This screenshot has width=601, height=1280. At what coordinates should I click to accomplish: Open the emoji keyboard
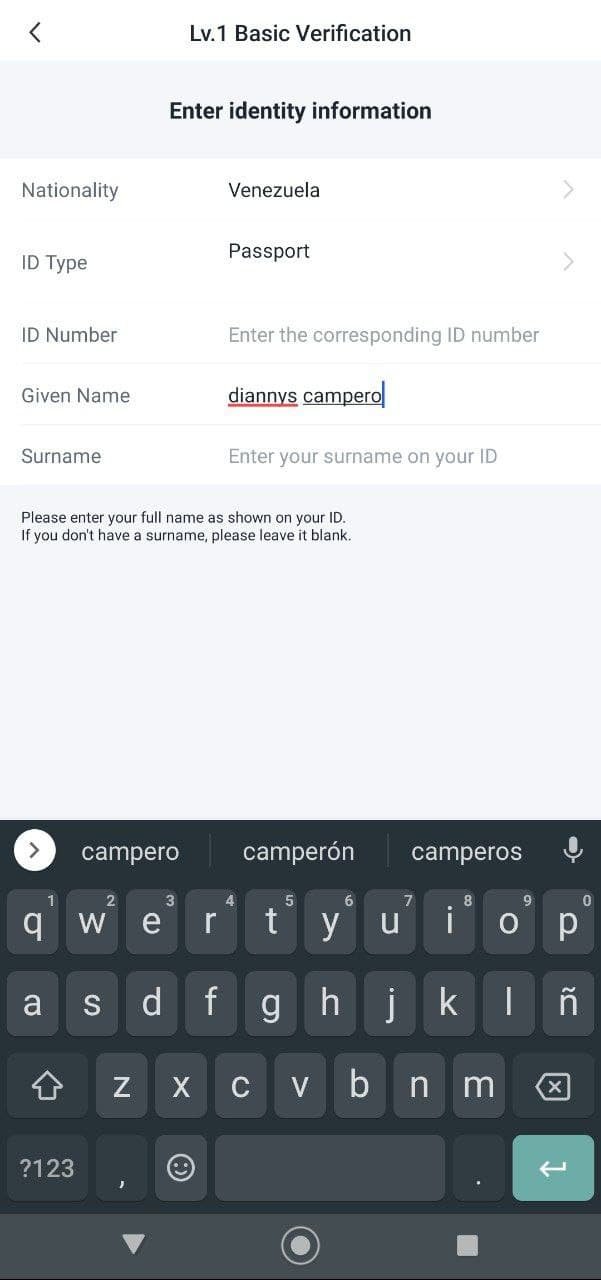180,1167
